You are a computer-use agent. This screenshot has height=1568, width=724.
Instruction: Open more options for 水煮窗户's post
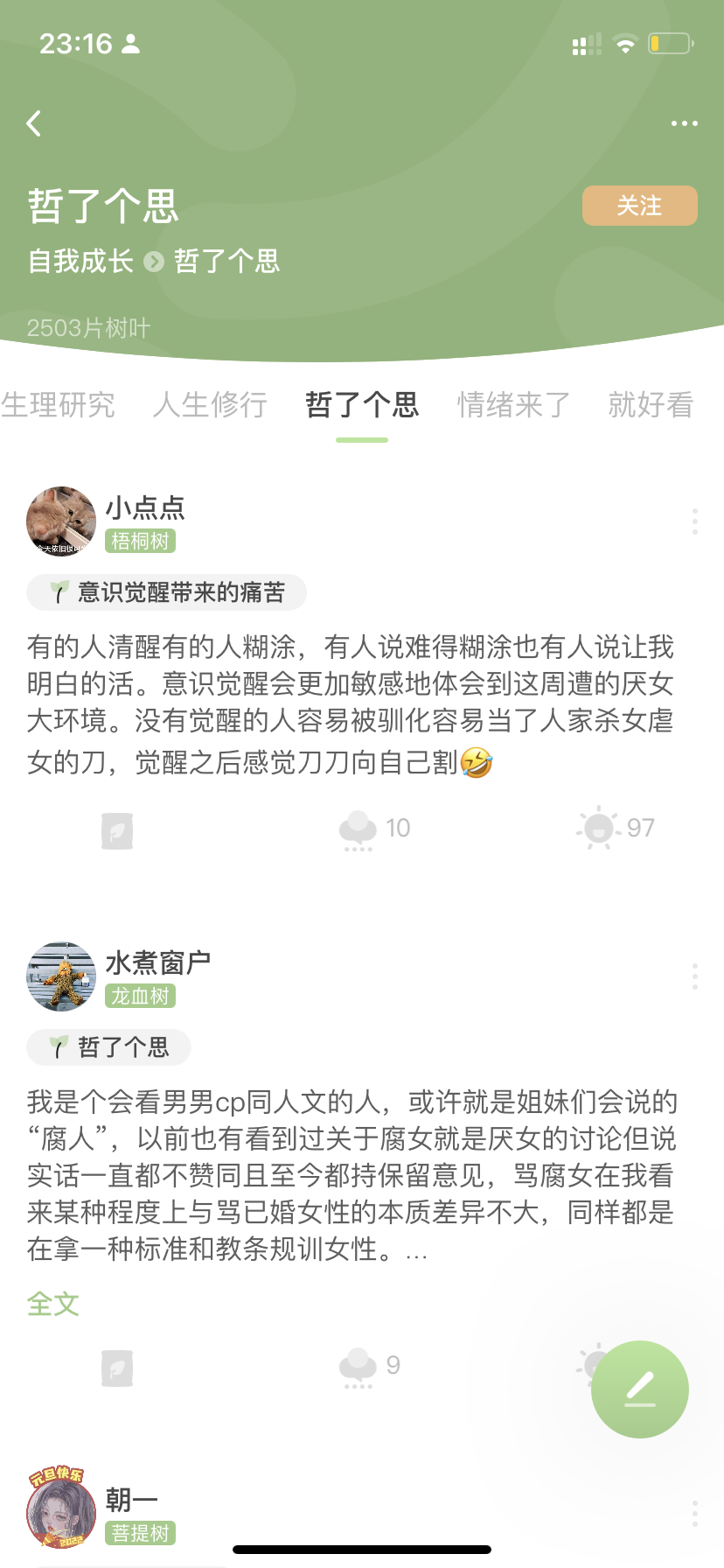[695, 976]
